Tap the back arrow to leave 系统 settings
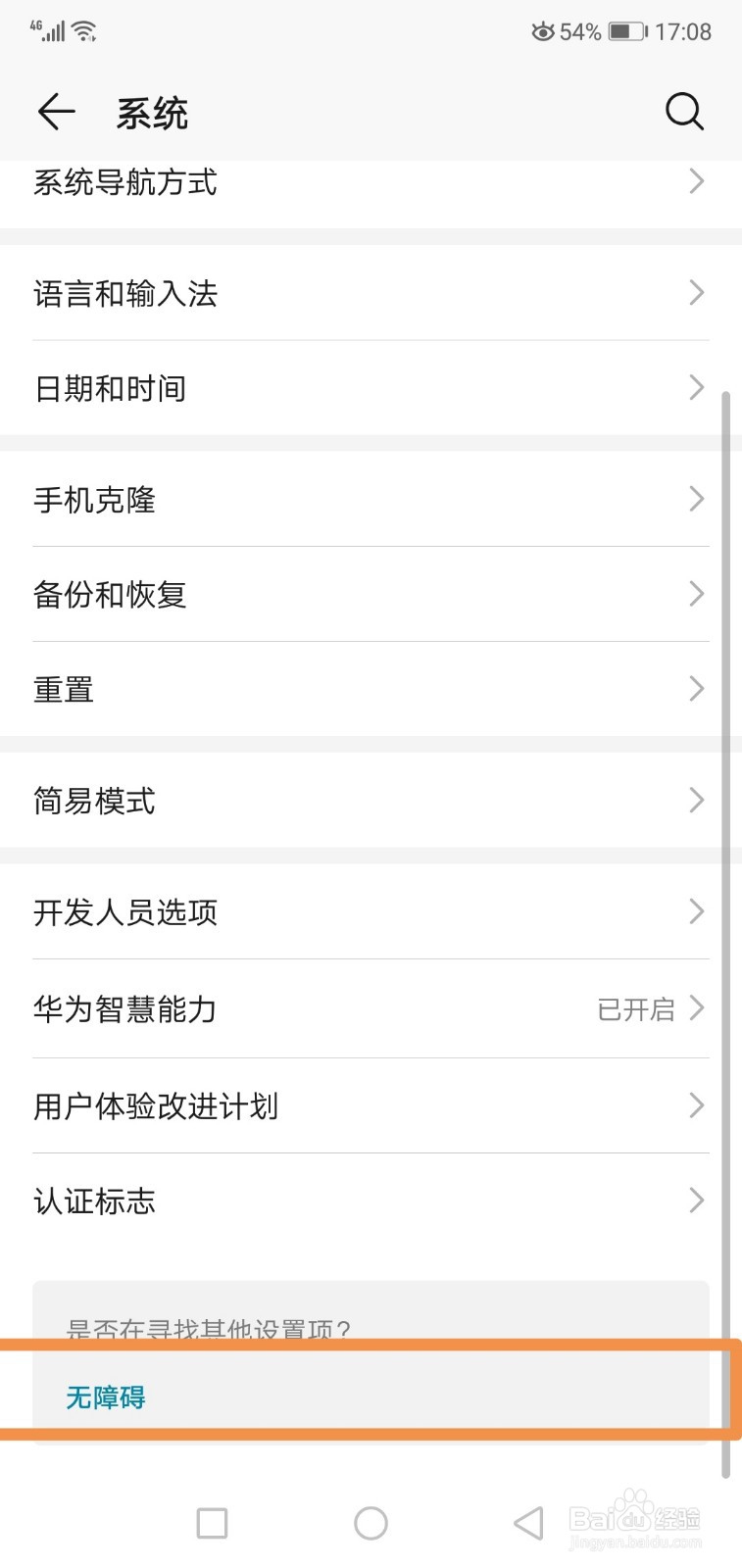The height and width of the screenshot is (1568, 742). (56, 112)
